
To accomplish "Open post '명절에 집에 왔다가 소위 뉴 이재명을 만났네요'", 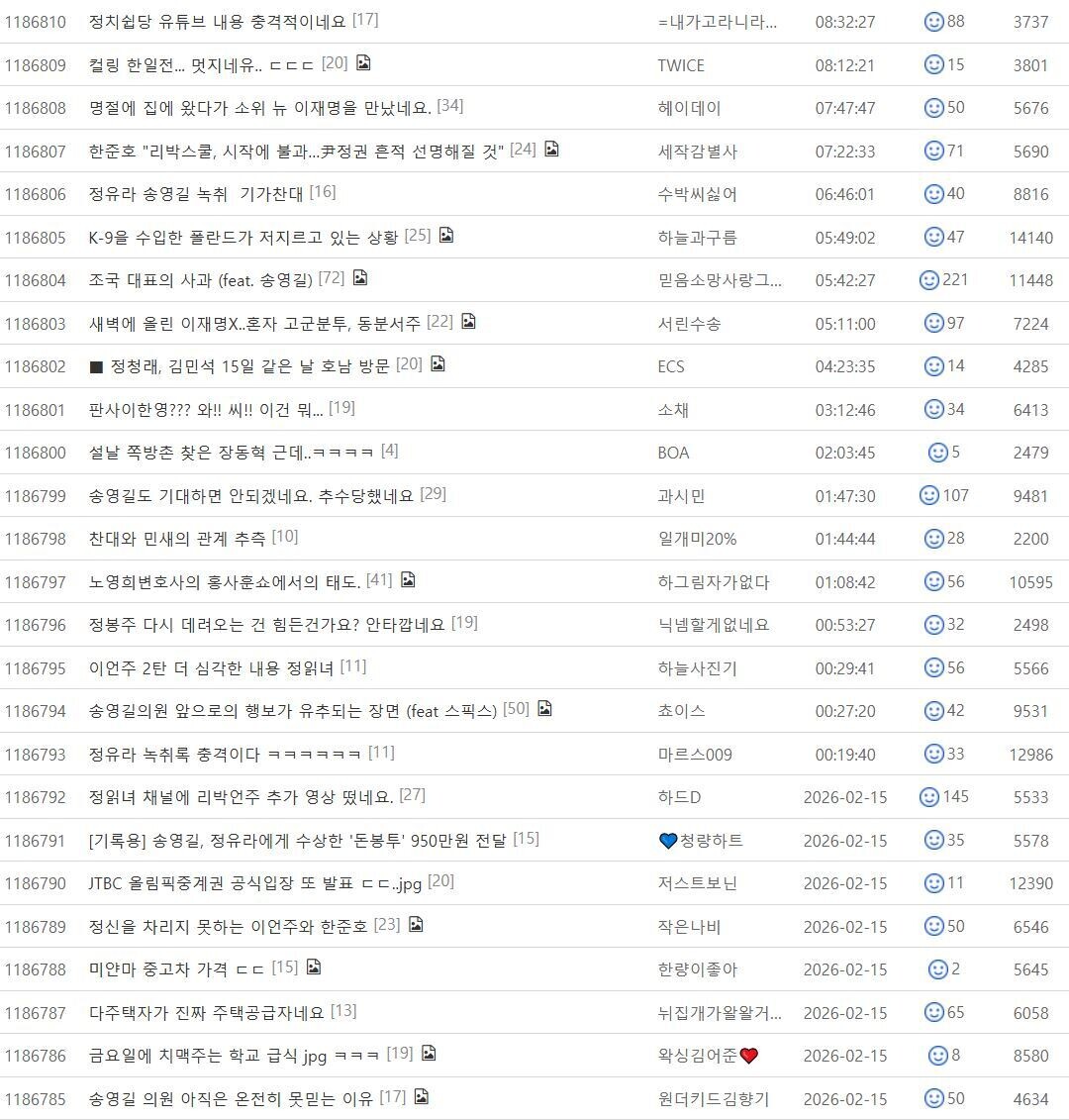I will [260, 108].
